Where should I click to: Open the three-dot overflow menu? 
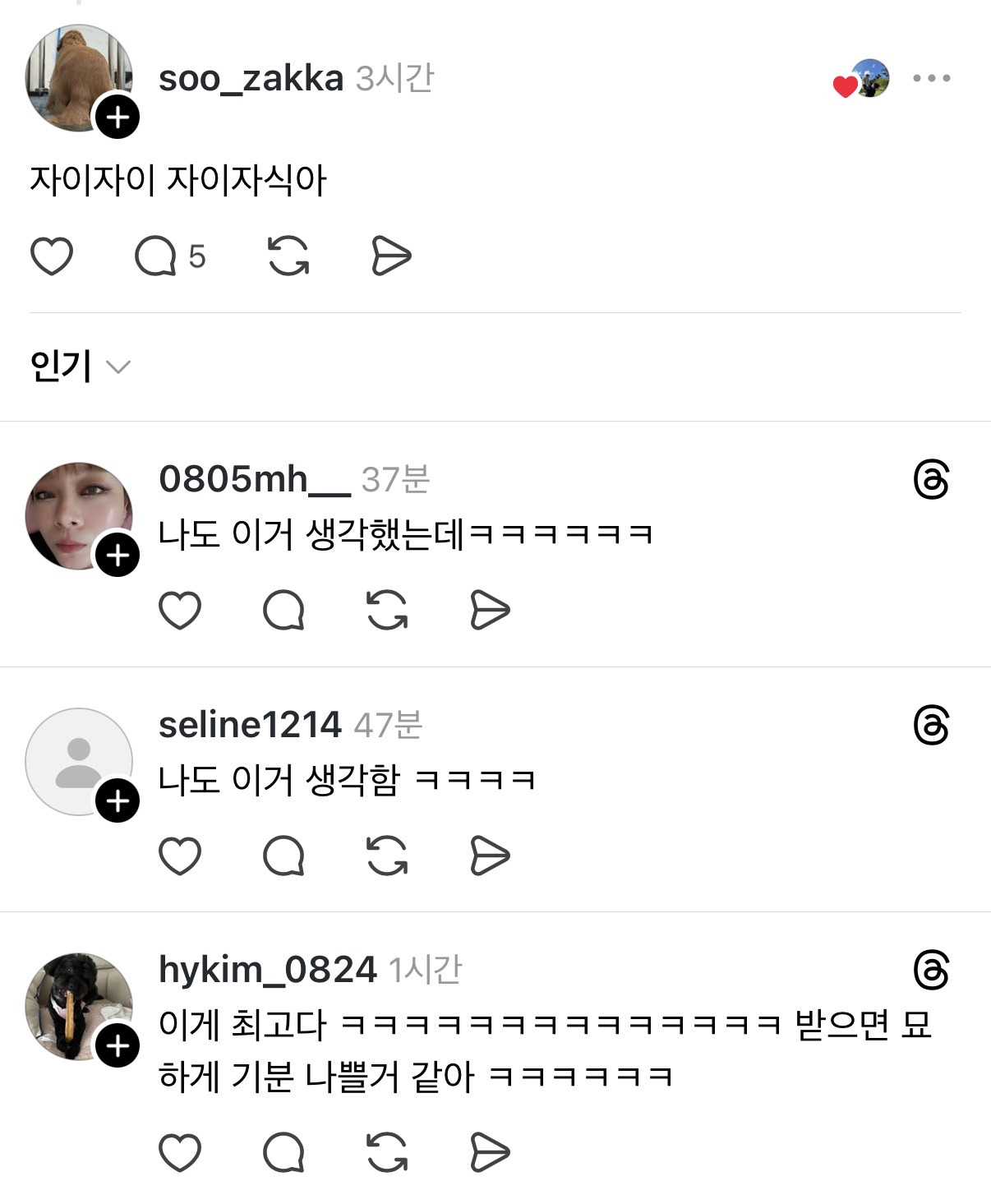(932, 78)
